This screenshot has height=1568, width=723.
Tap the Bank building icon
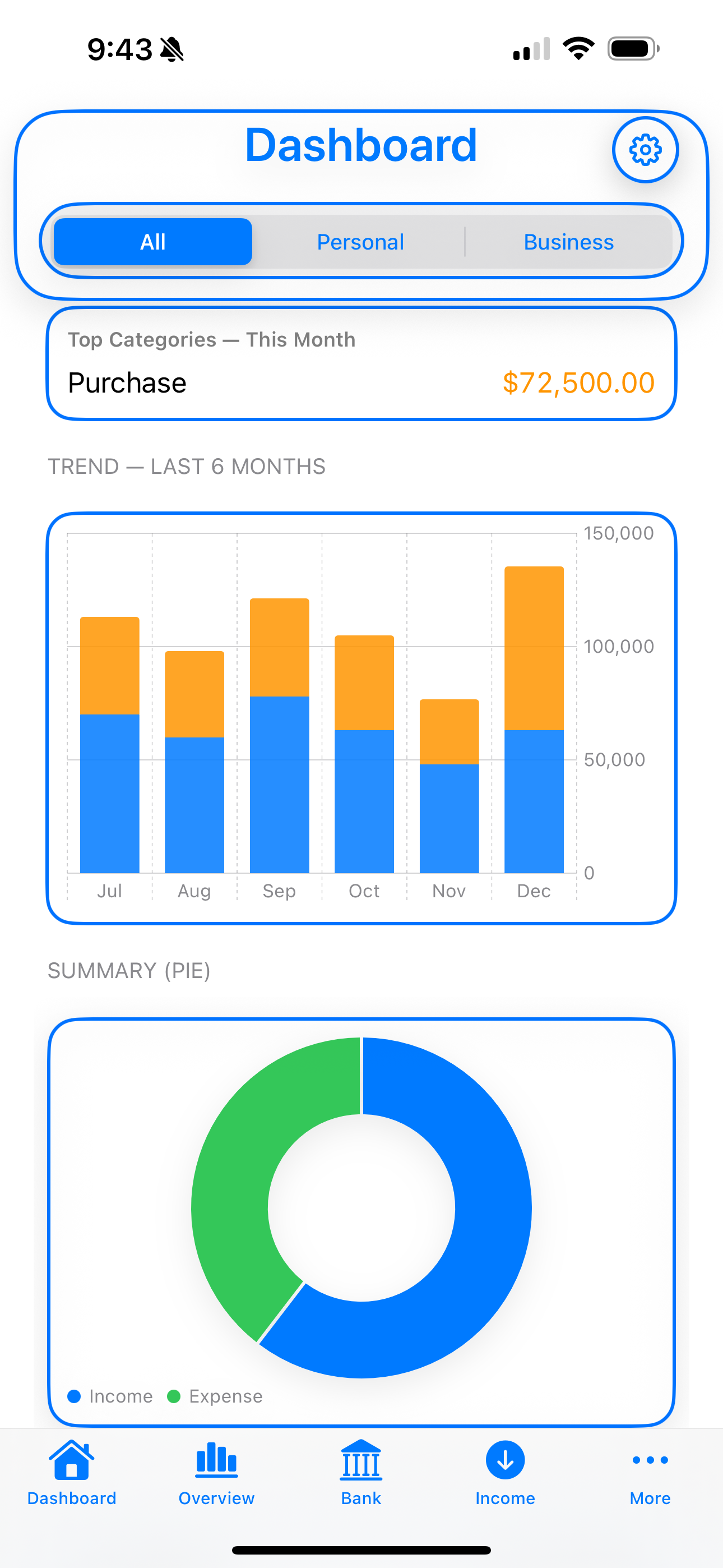point(361,1460)
